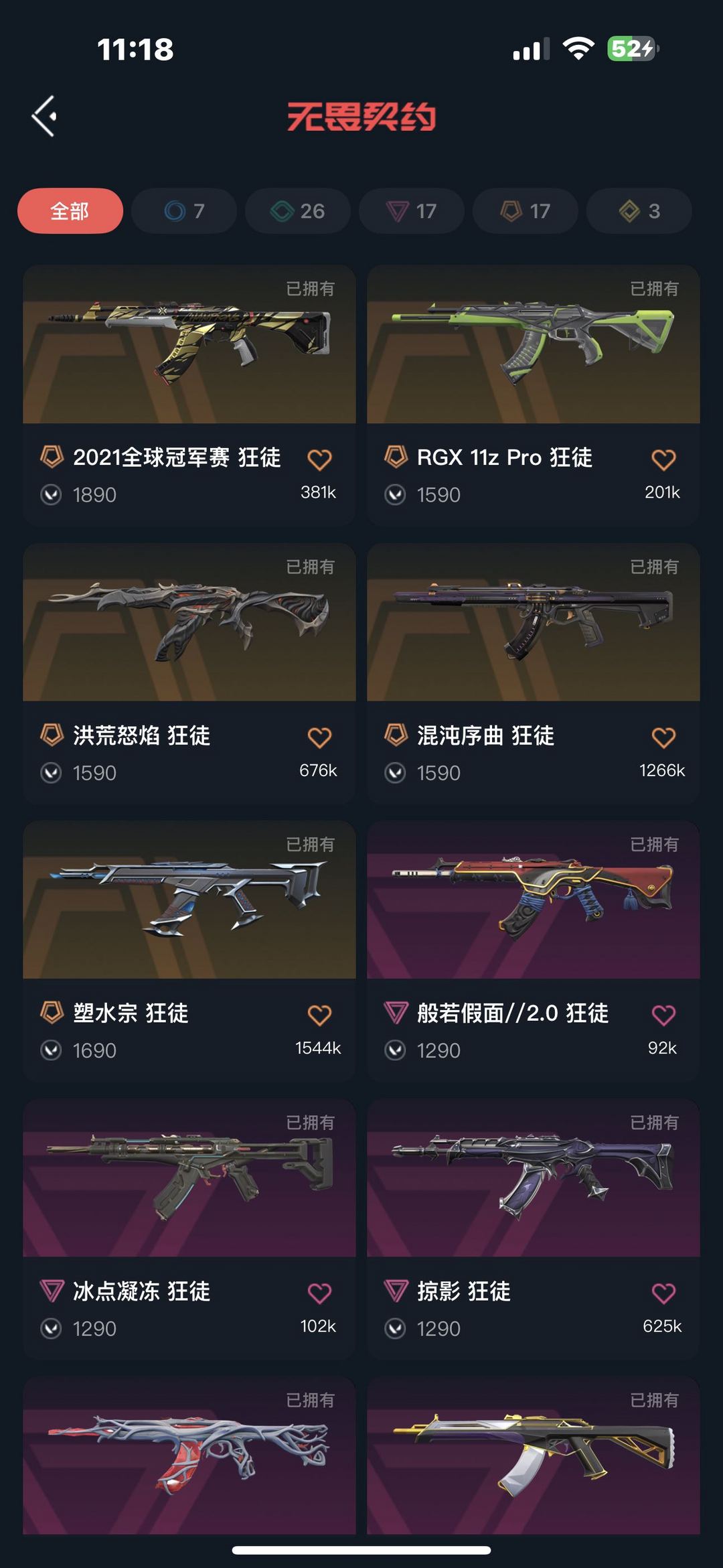723x1568 pixels.
Task: Open the 冰点凝冻 狂徒 skin card
Action: click(189, 1229)
